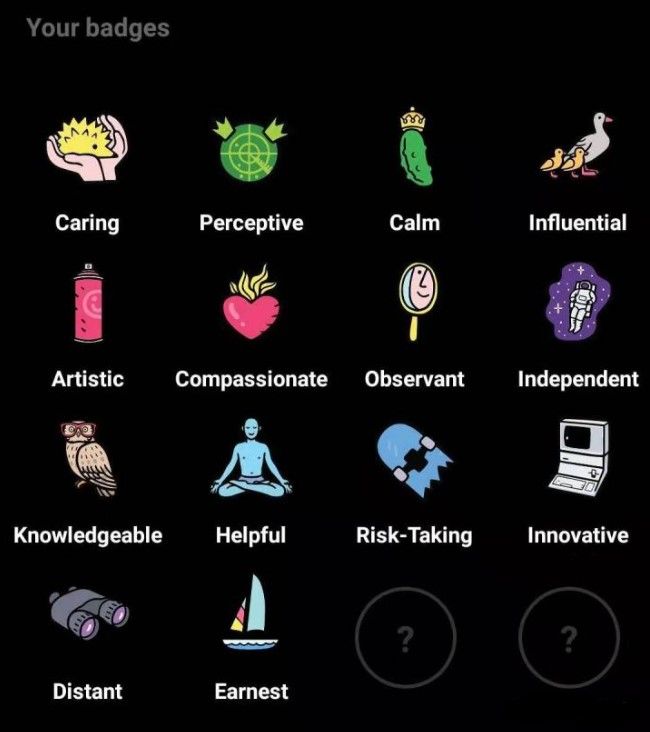View the Observant badge
Viewport: 650px width, 732px height.
tap(413, 304)
